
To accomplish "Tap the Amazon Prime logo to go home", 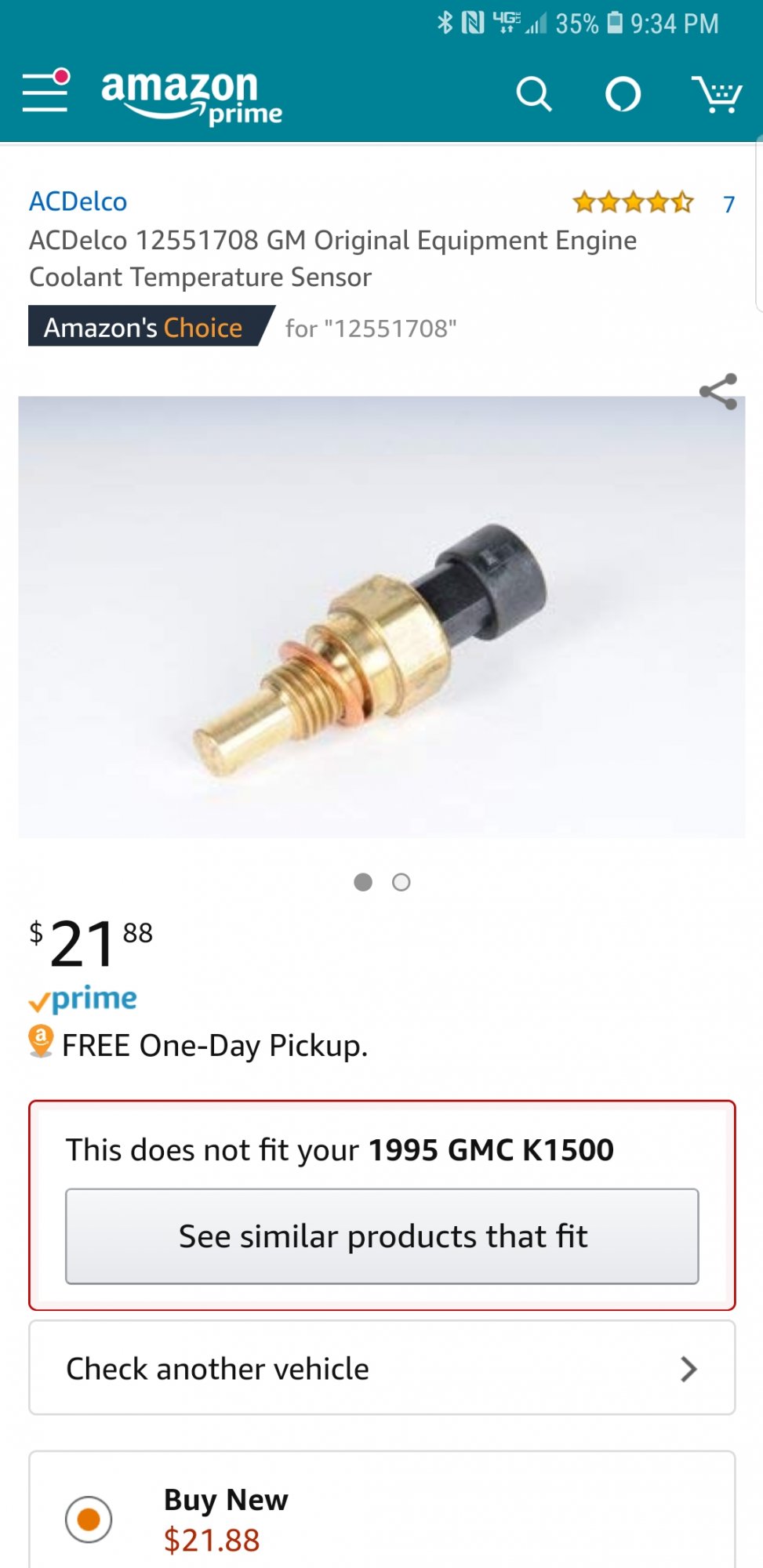I will (x=191, y=96).
